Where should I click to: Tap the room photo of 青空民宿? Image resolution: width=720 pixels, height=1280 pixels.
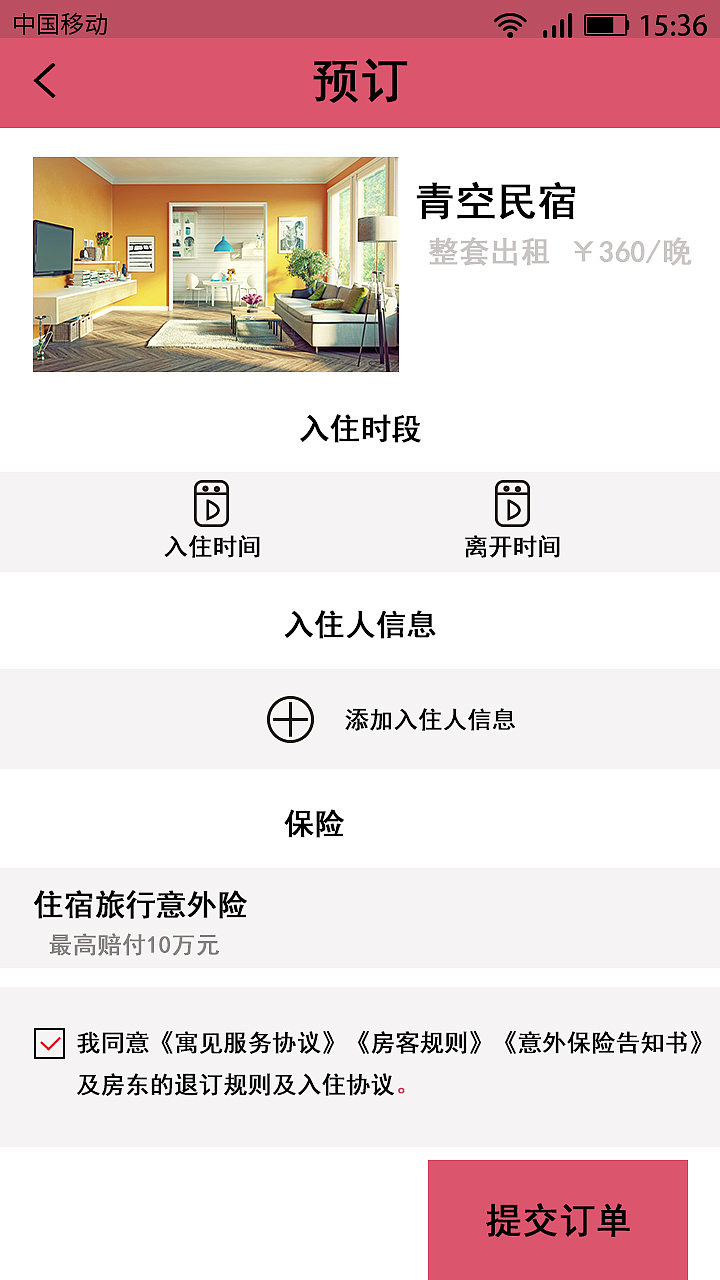coord(215,264)
